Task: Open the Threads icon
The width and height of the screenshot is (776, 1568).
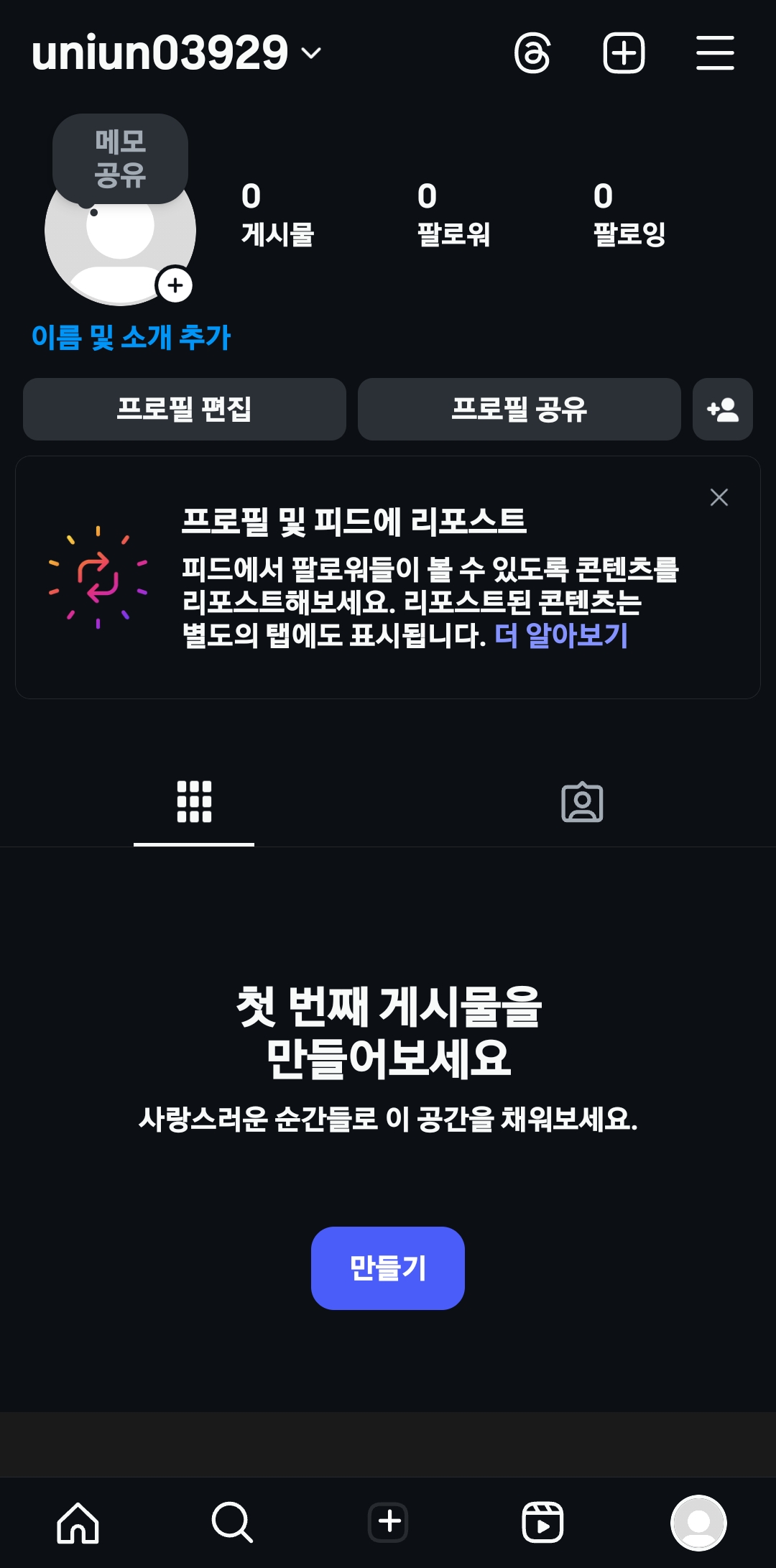Action: [x=532, y=53]
